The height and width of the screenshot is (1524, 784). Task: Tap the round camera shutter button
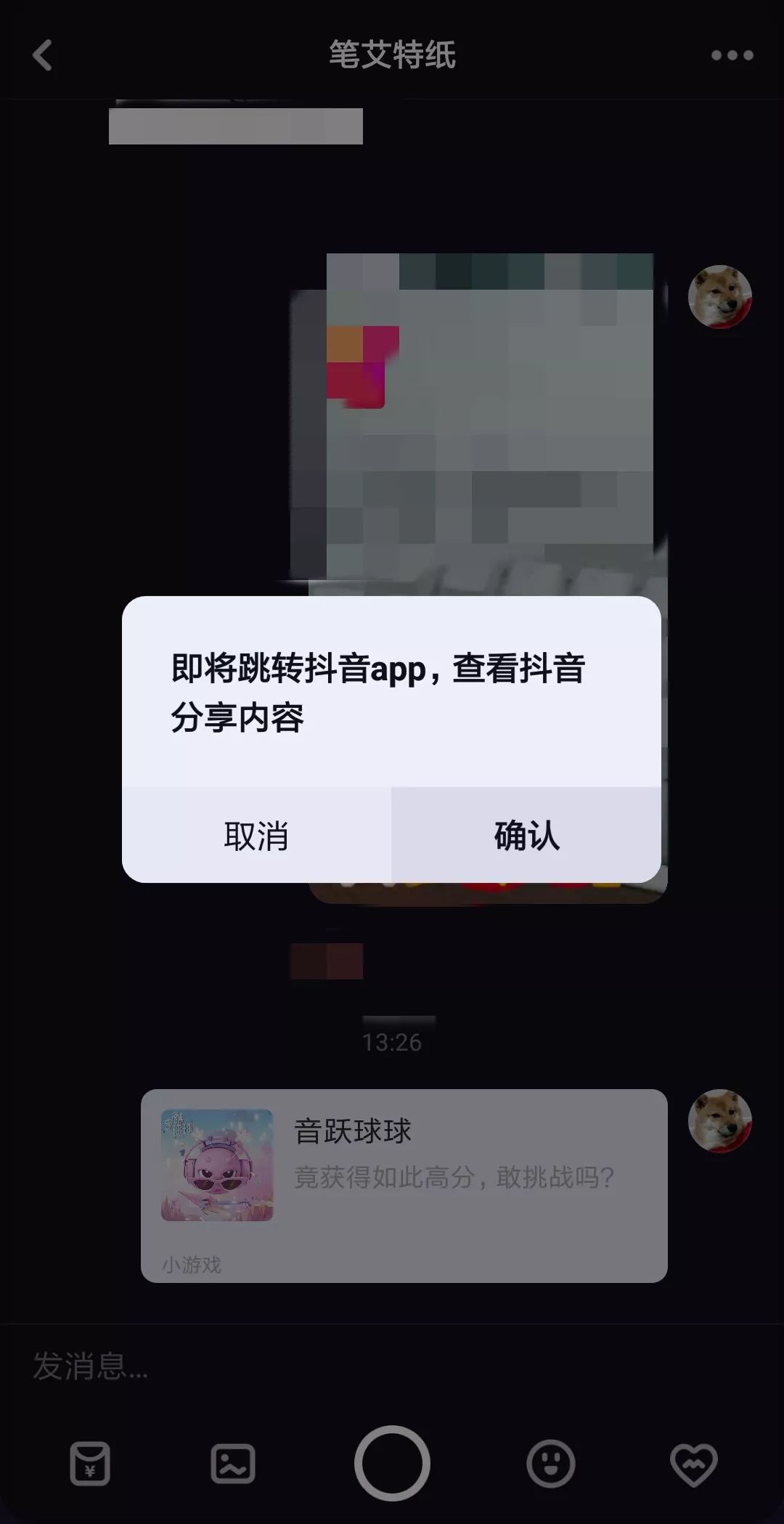(x=392, y=1463)
